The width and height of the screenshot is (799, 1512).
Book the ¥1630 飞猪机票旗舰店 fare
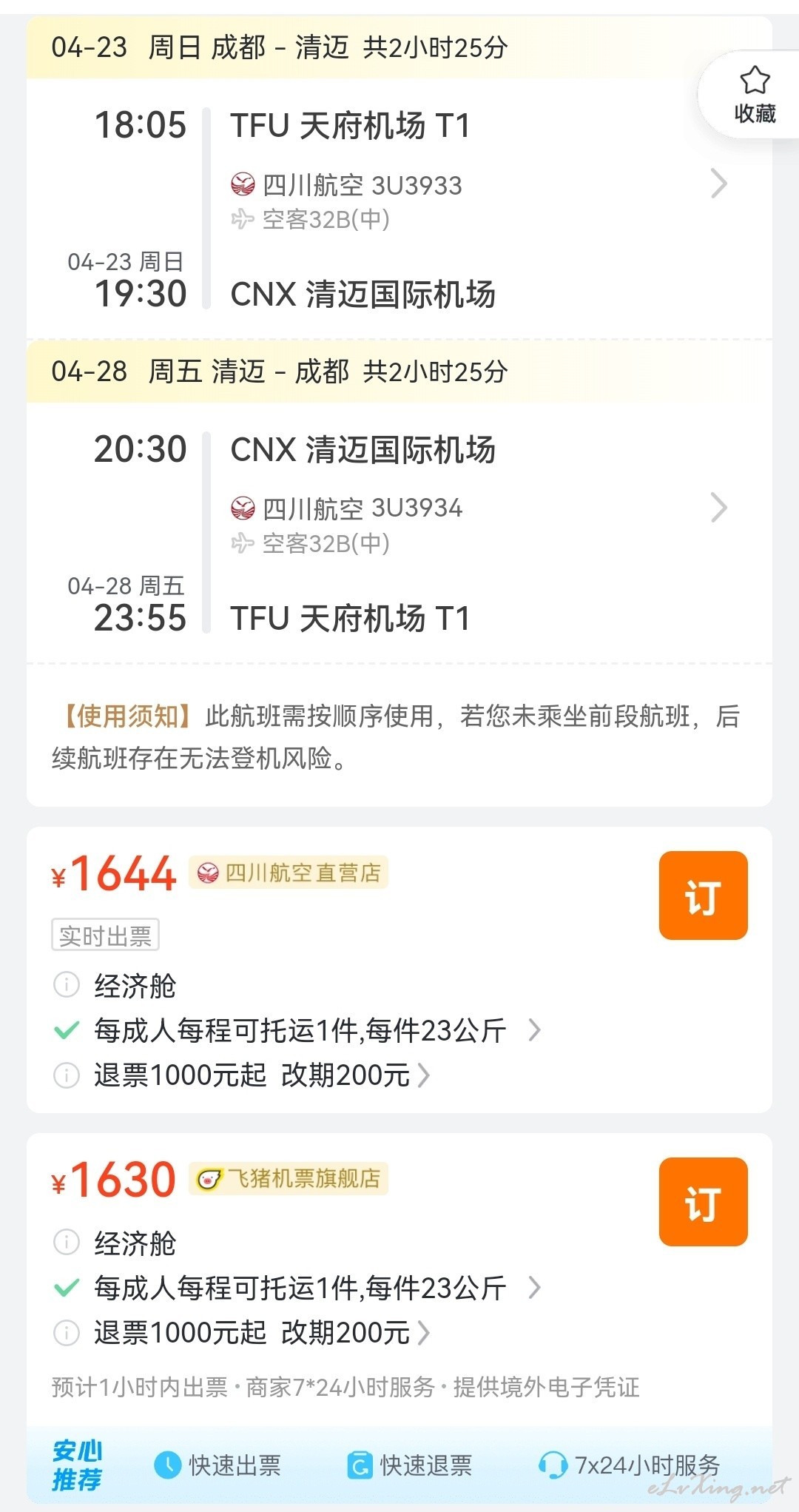(703, 1202)
